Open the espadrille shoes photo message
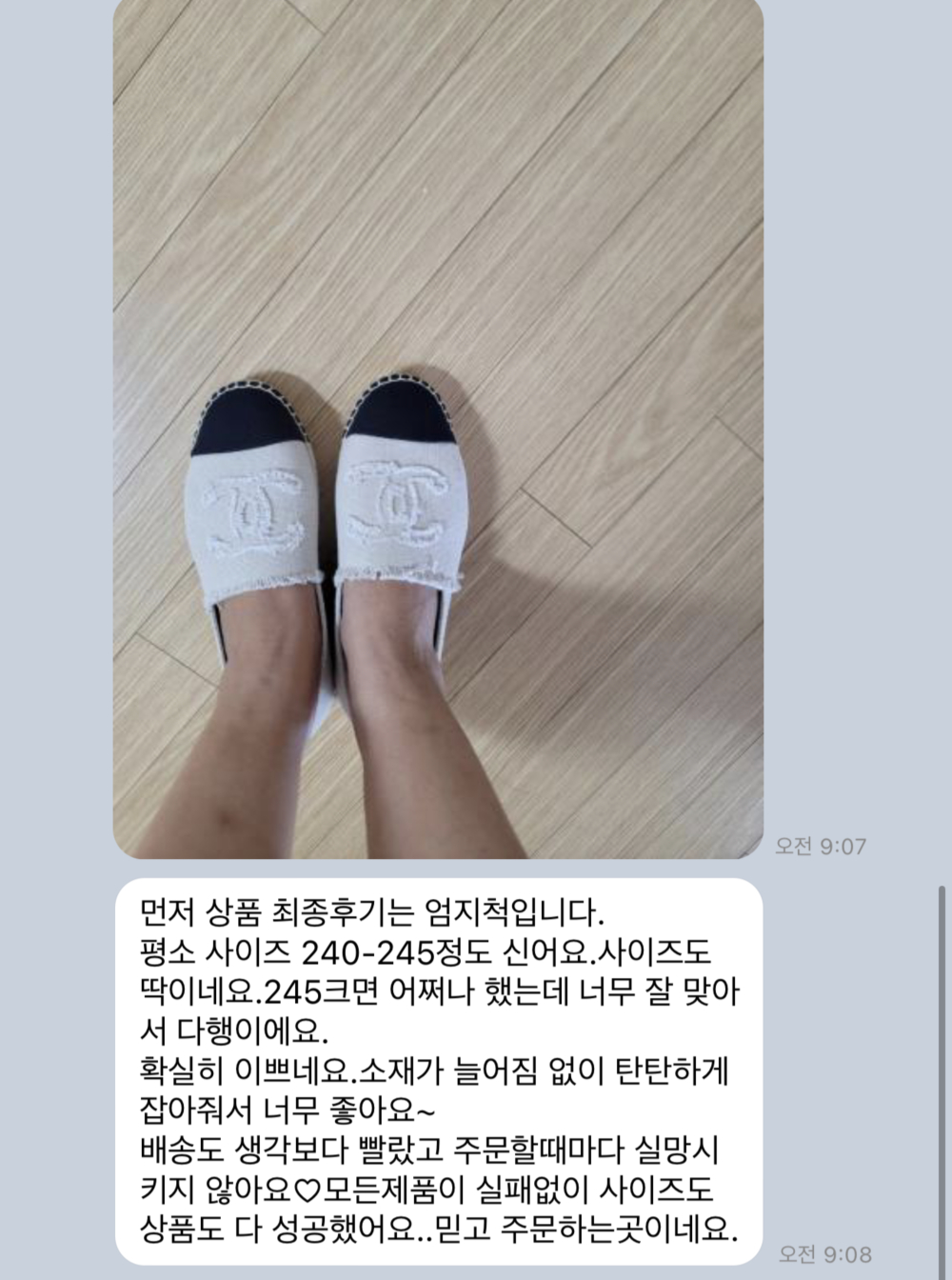 [x=438, y=429]
